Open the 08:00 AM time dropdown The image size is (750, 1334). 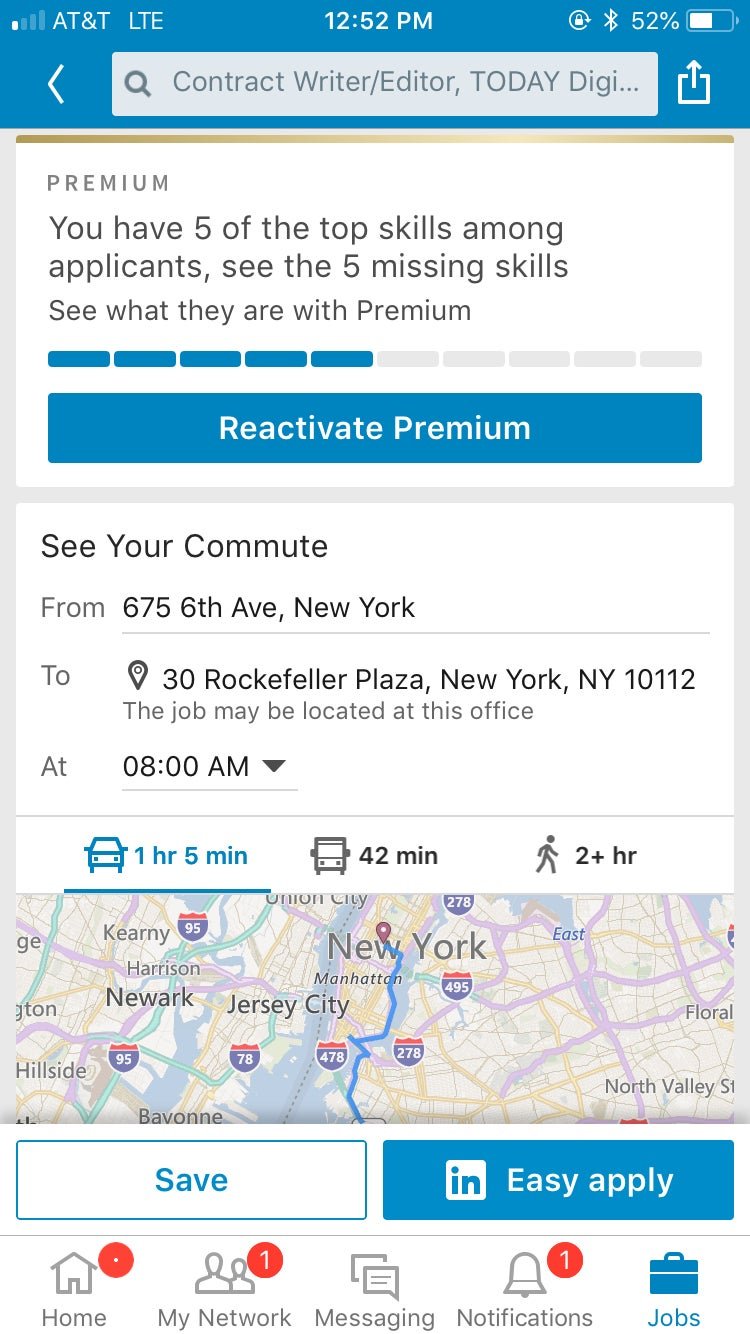(209, 768)
